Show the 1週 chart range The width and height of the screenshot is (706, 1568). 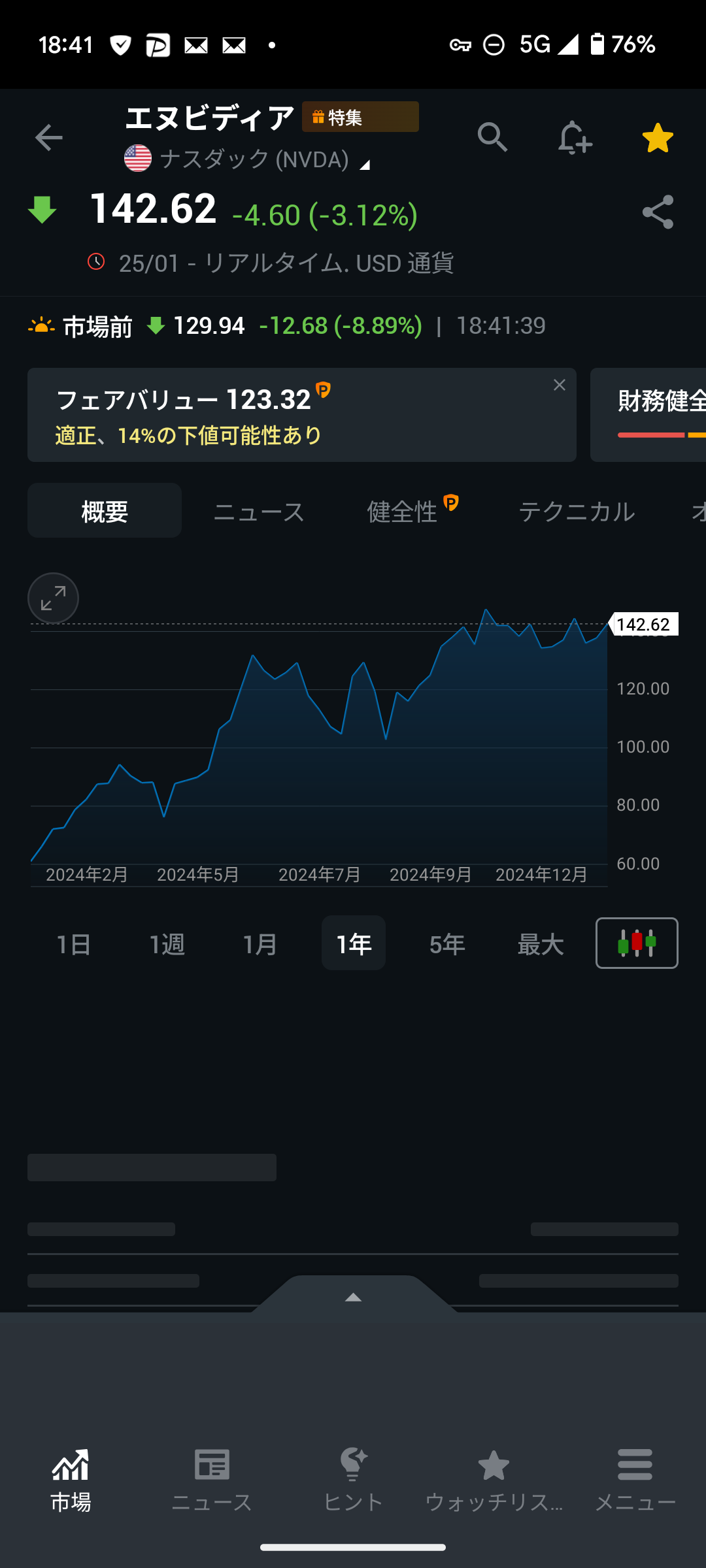click(x=167, y=944)
